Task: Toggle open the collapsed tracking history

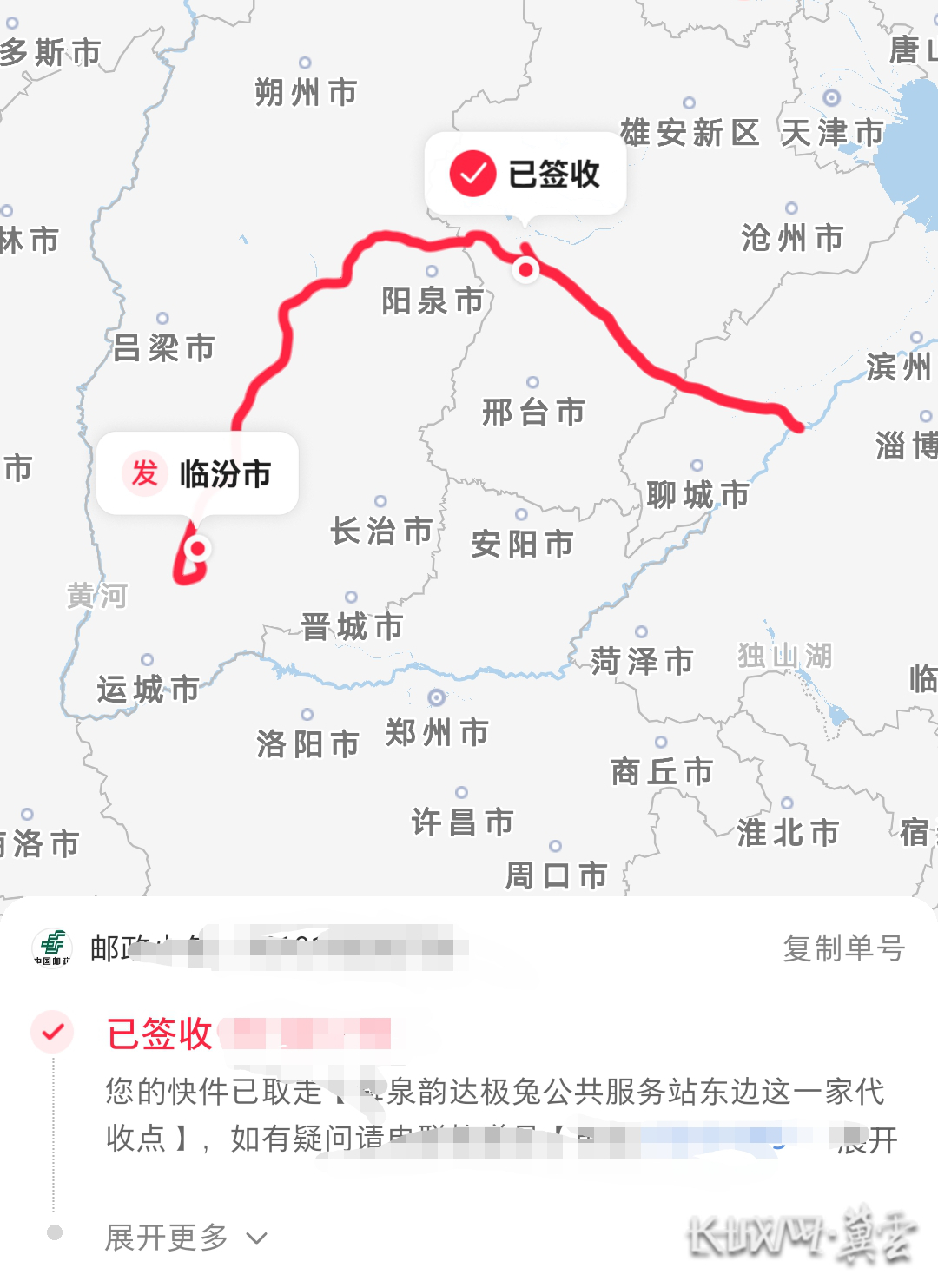Action: pos(165,1231)
